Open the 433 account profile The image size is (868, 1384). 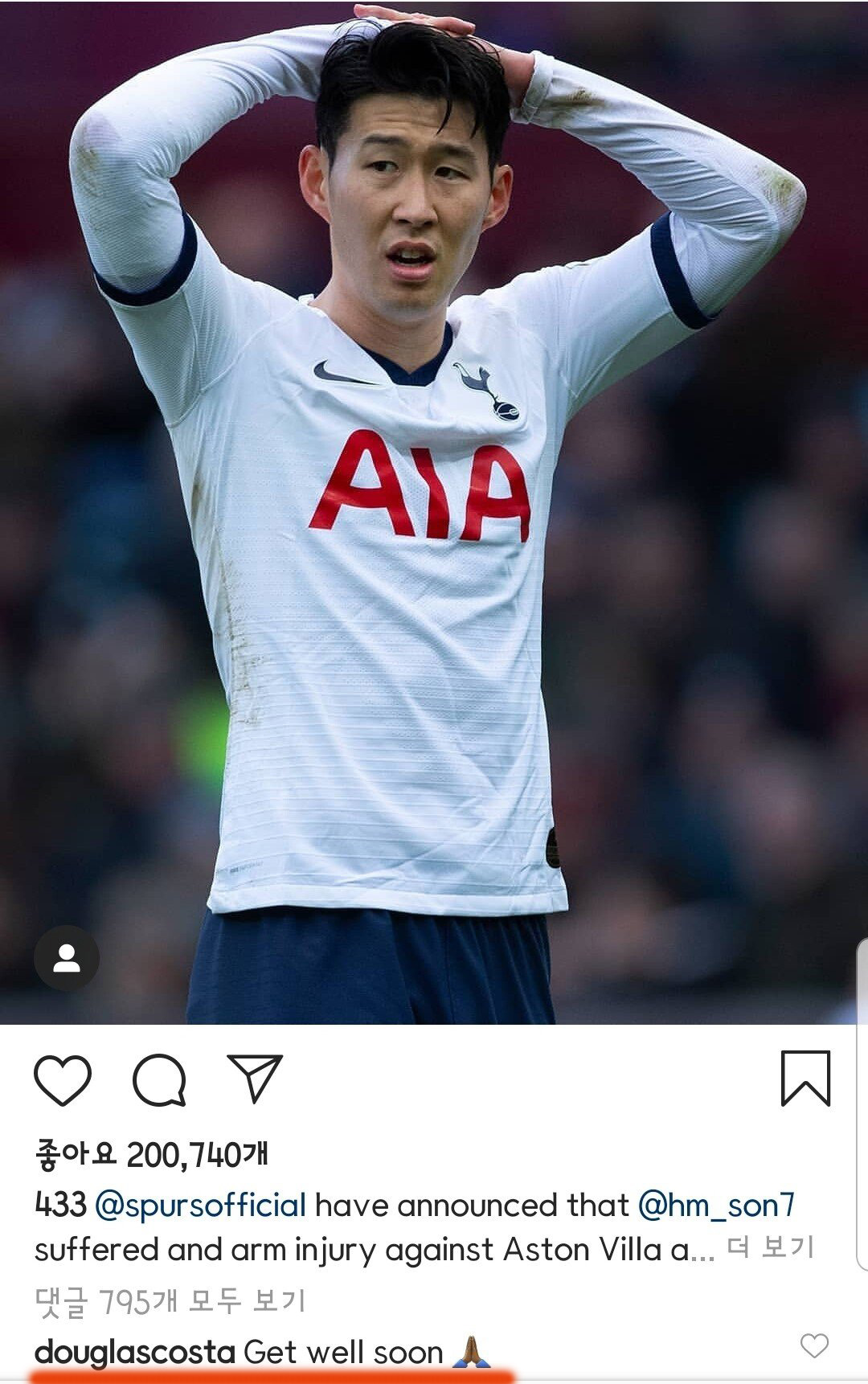pyautogui.click(x=60, y=1205)
